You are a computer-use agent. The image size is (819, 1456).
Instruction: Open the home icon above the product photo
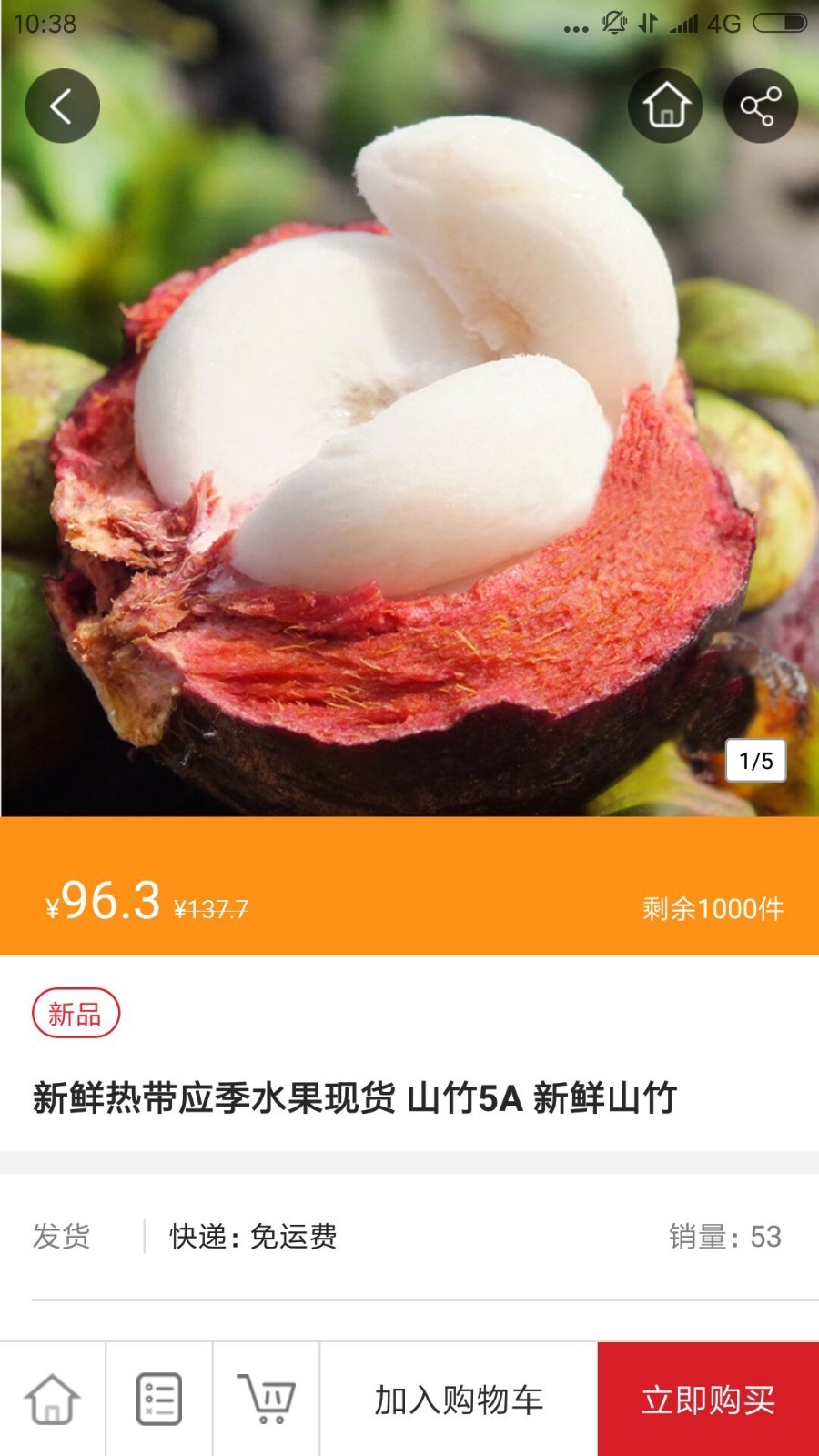[x=666, y=106]
